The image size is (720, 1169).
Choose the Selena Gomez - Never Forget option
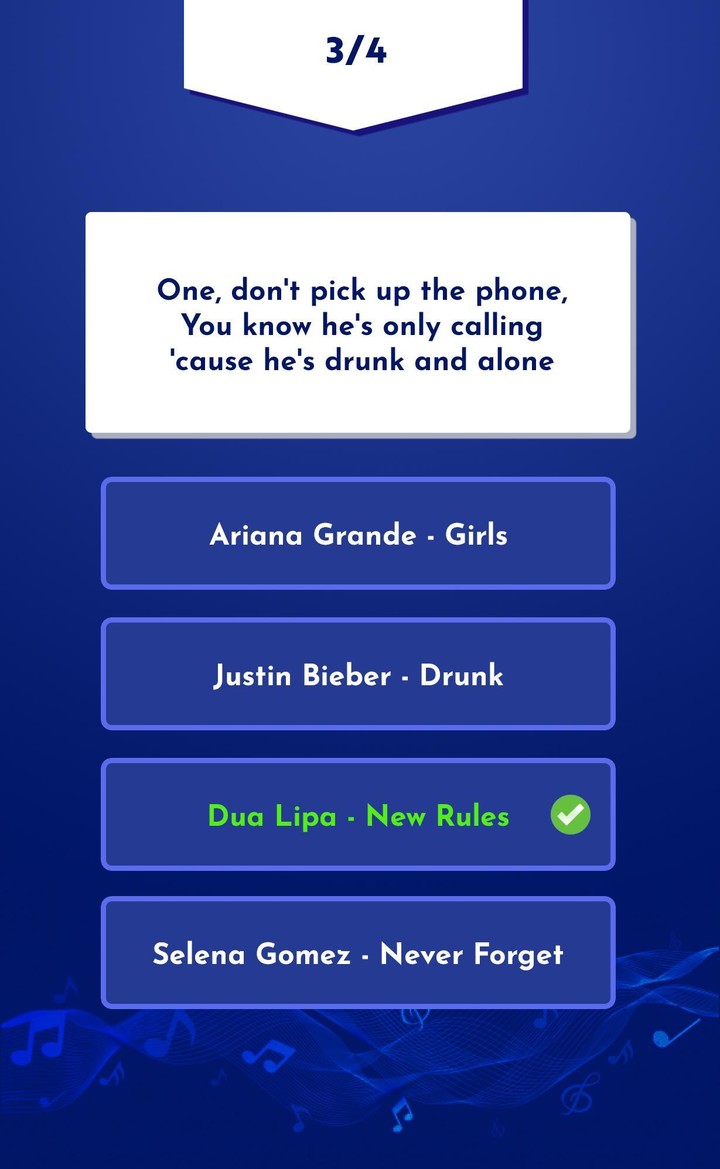(x=358, y=953)
